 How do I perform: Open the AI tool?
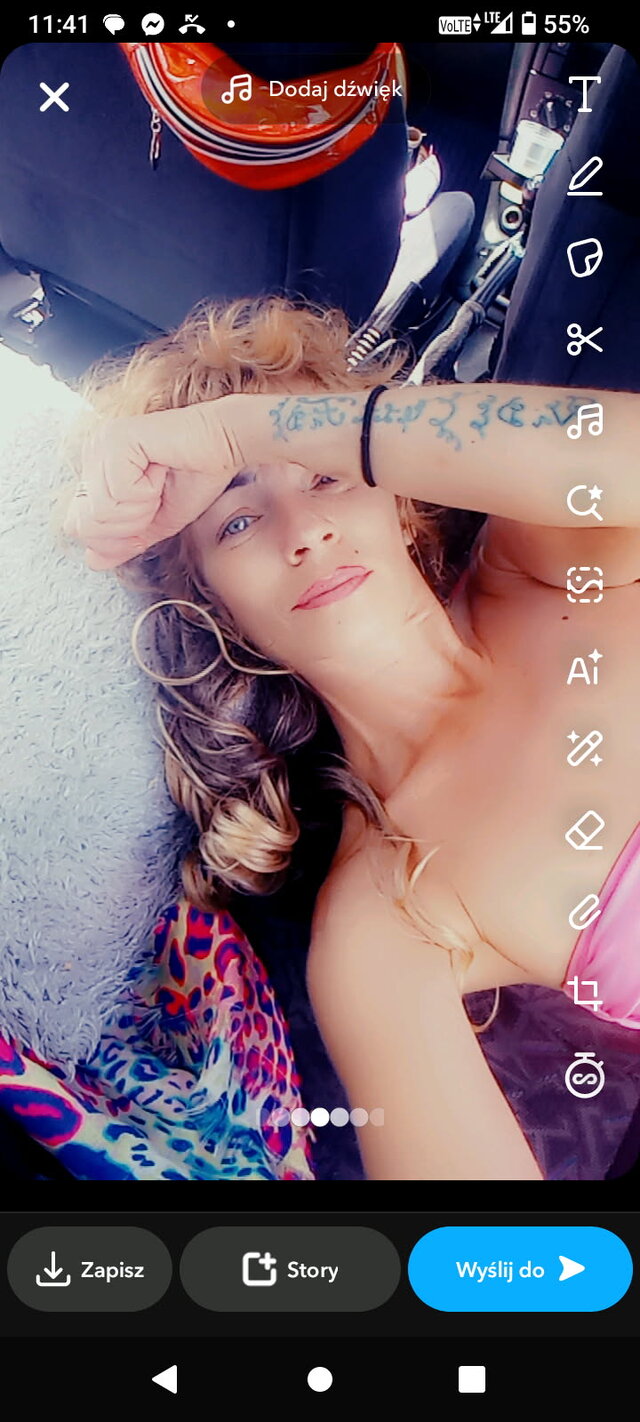[x=585, y=667]
